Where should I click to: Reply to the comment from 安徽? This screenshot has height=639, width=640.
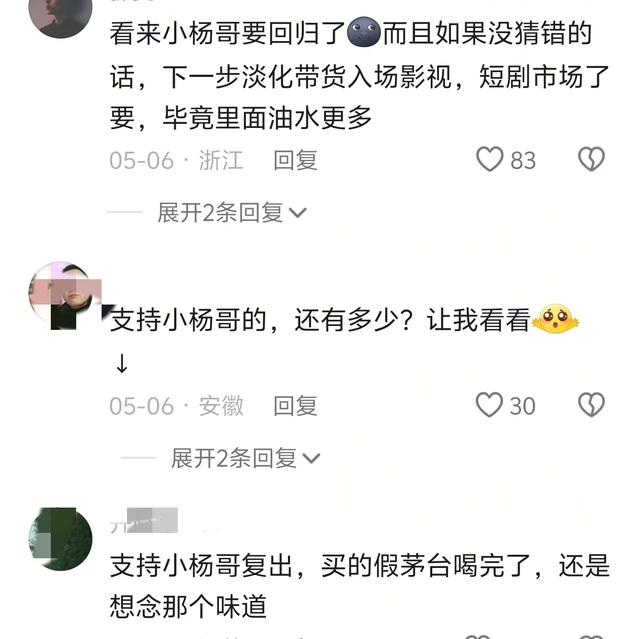pyautogui.click(x=295, y=405)
